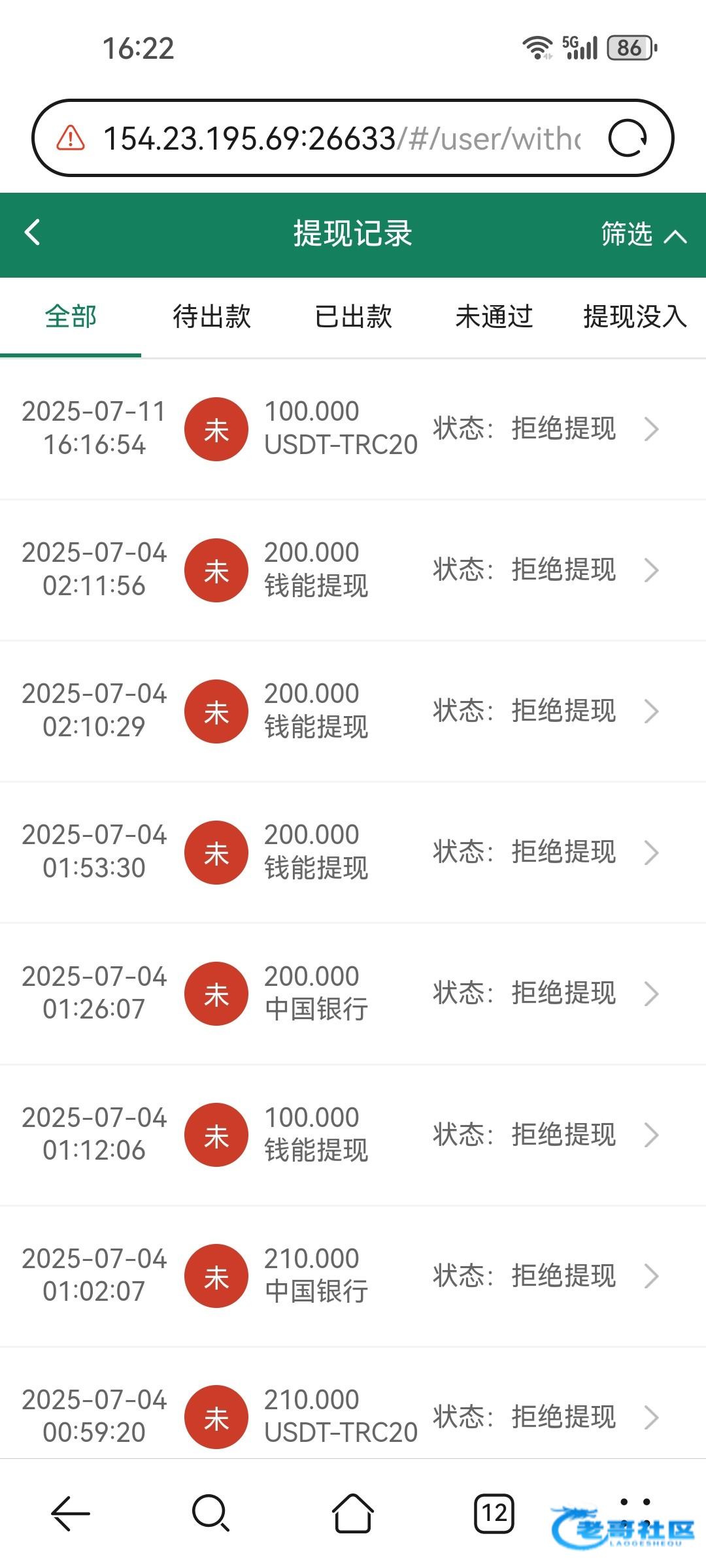The width and height of the screenshot is (706, 1568).
Task: Show the 未通过 tab
Action: (x=494, y=317)
